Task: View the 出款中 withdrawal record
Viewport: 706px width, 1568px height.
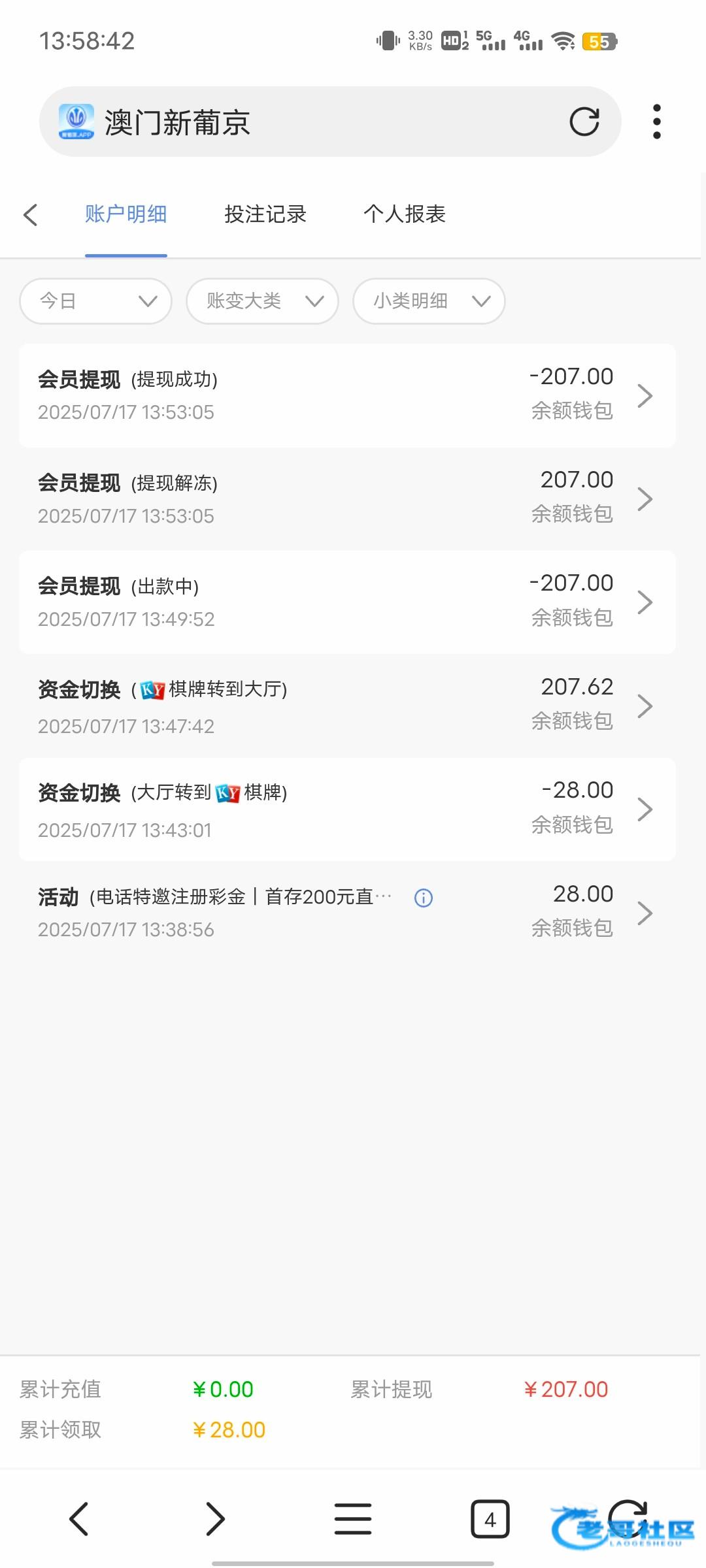Action: pyautogui.click(x=347, y=602)
